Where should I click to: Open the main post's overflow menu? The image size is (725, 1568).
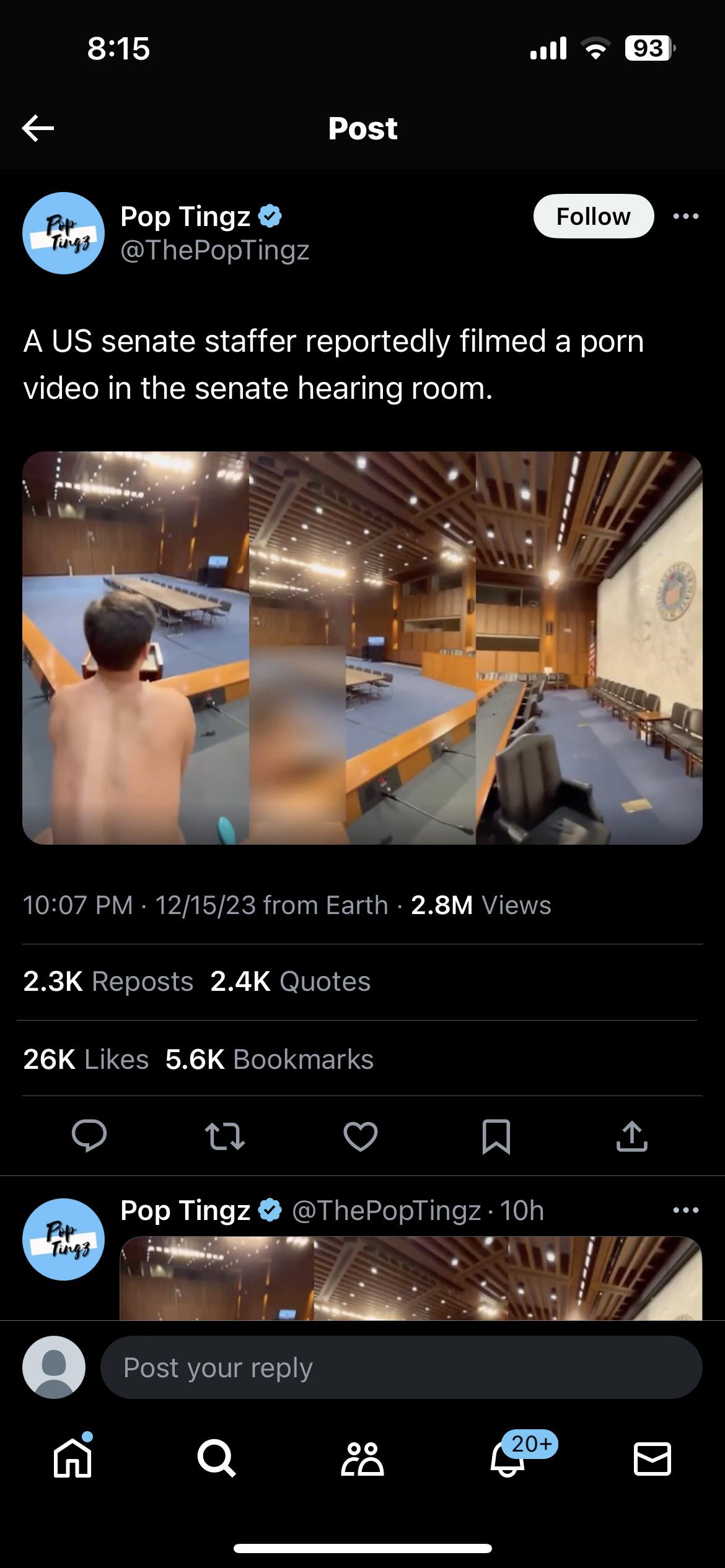click(x=685, y=216)
